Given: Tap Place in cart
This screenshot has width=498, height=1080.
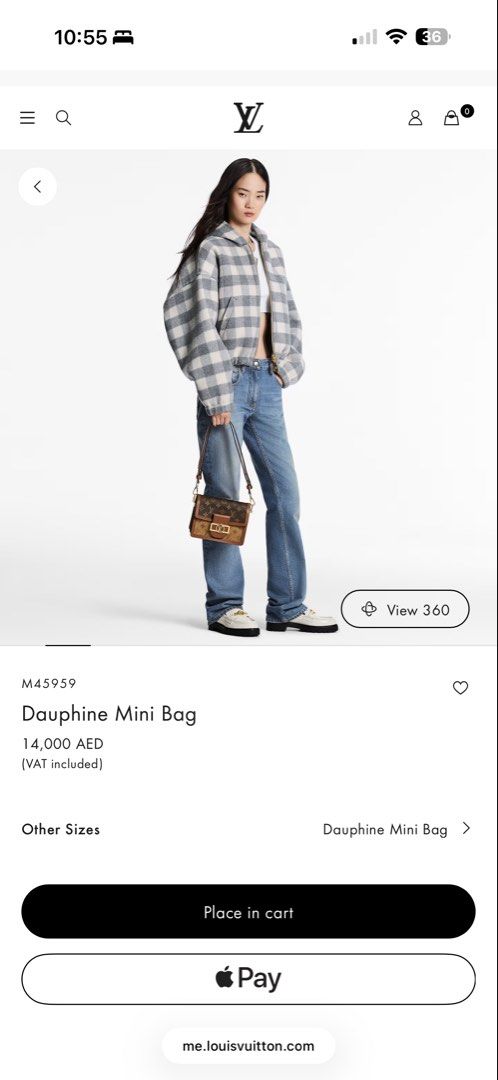Looking at the screenshot, I should (248, 912).
